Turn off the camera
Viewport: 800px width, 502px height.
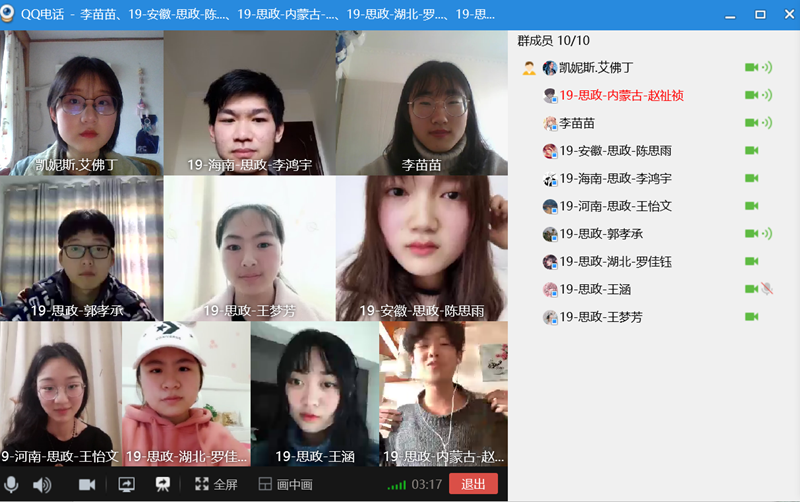[x=87, y=484]
